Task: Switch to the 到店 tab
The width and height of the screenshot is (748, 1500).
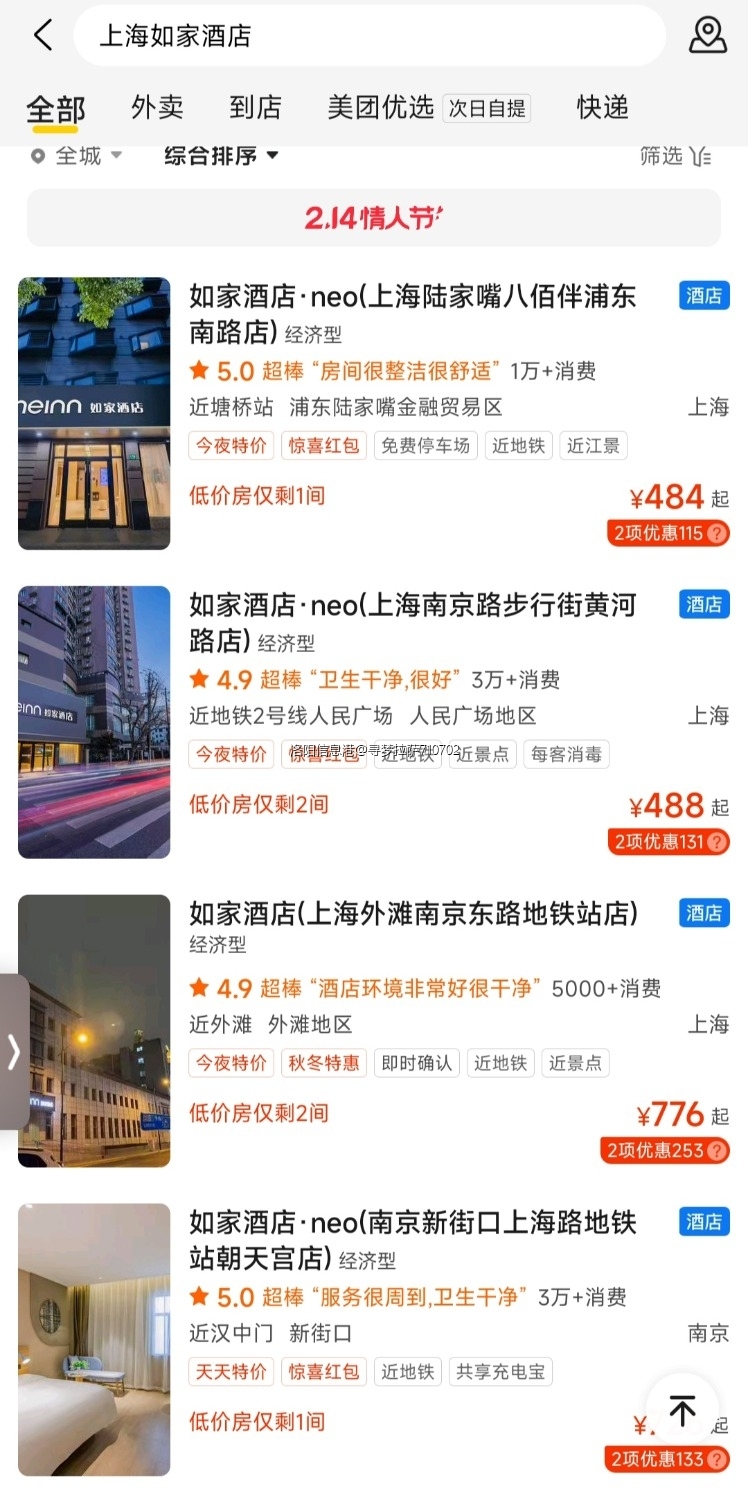Action: [255, 108]
